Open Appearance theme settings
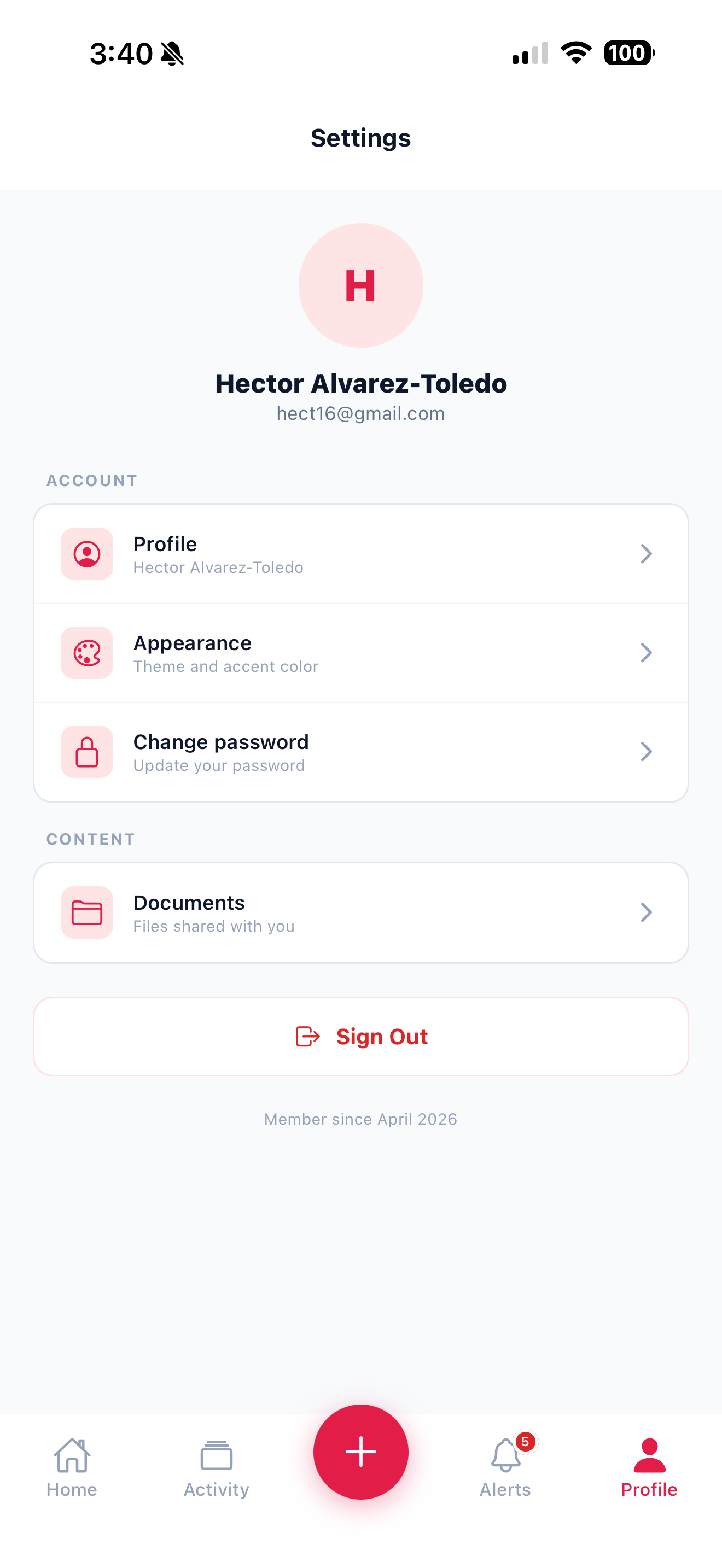The height and width of the screenshot is (1568, 722). tap(360, 653)
